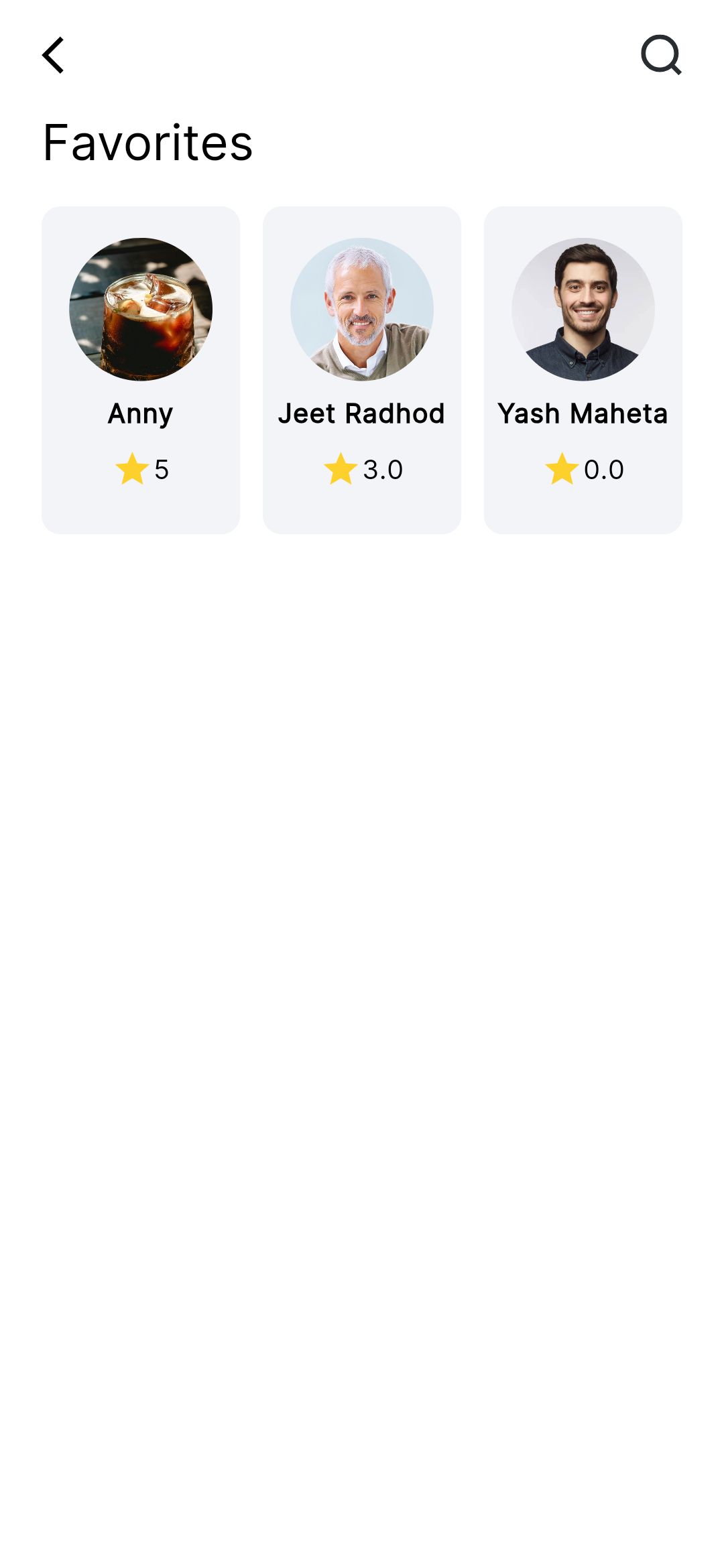Screen dimensions: 724x1568
Task: Go back using the arrow icon
Action: point(54,55)
